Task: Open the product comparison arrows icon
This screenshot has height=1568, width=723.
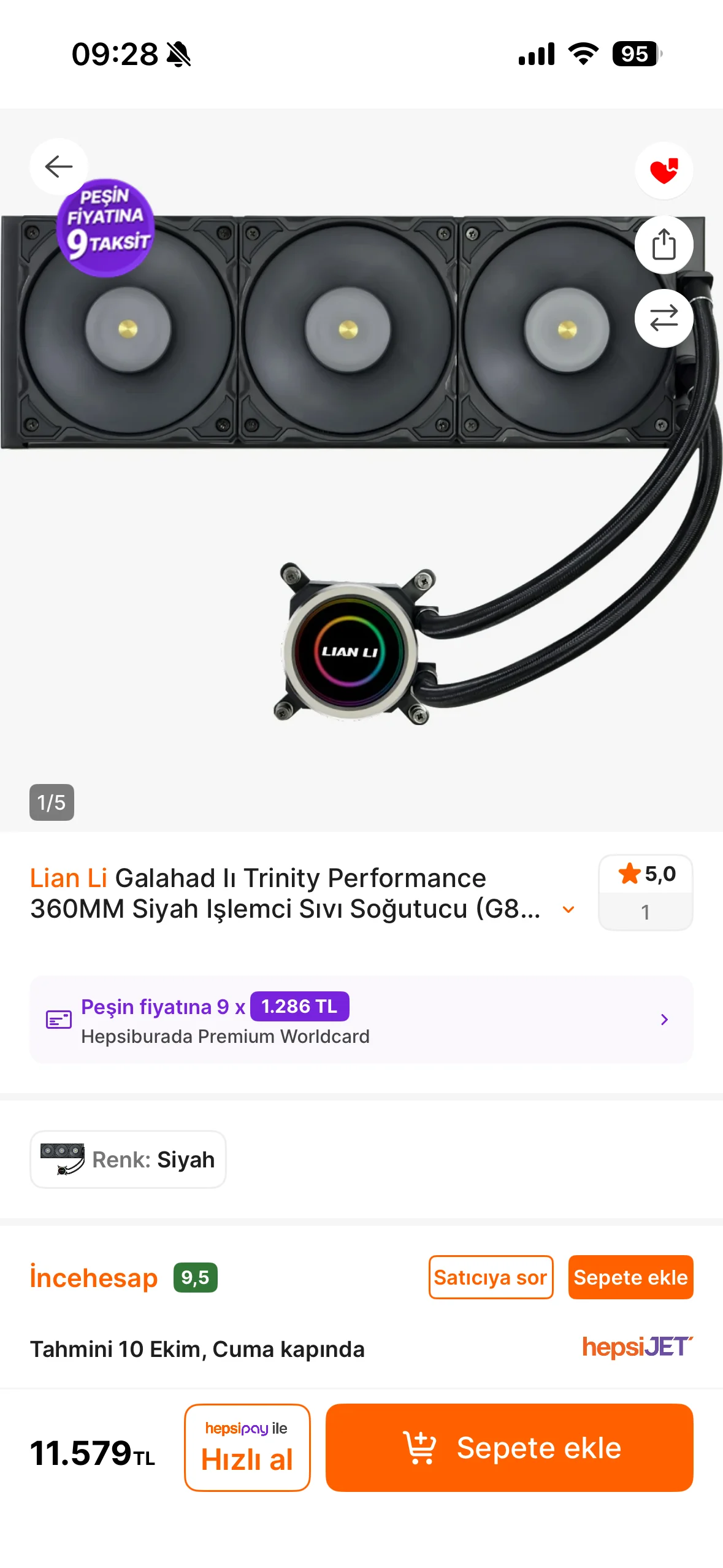Action: coord(664,318)
